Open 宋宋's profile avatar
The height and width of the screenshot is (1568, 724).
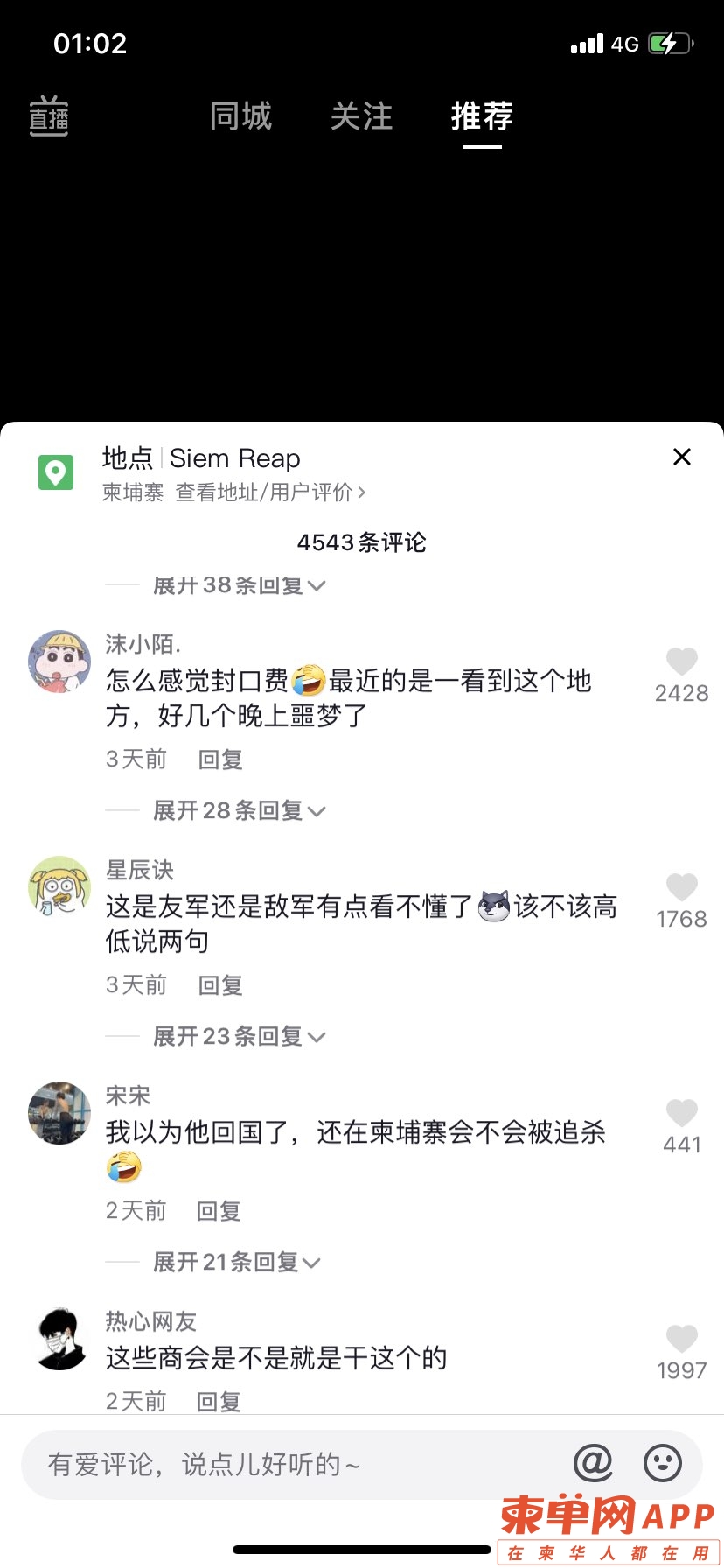[59, 1113]
